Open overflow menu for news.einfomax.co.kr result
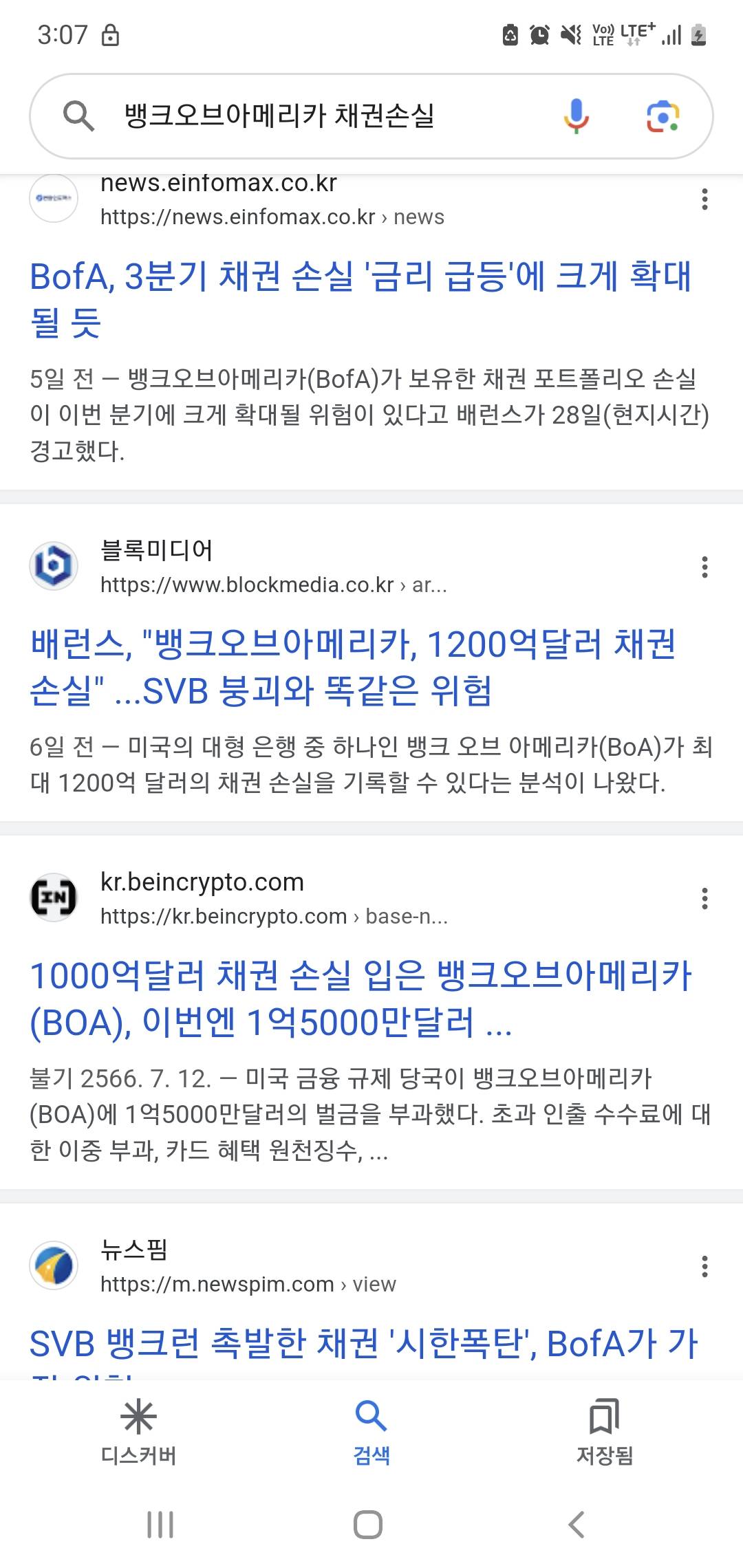743x1568 pixels. coord(704,199)
